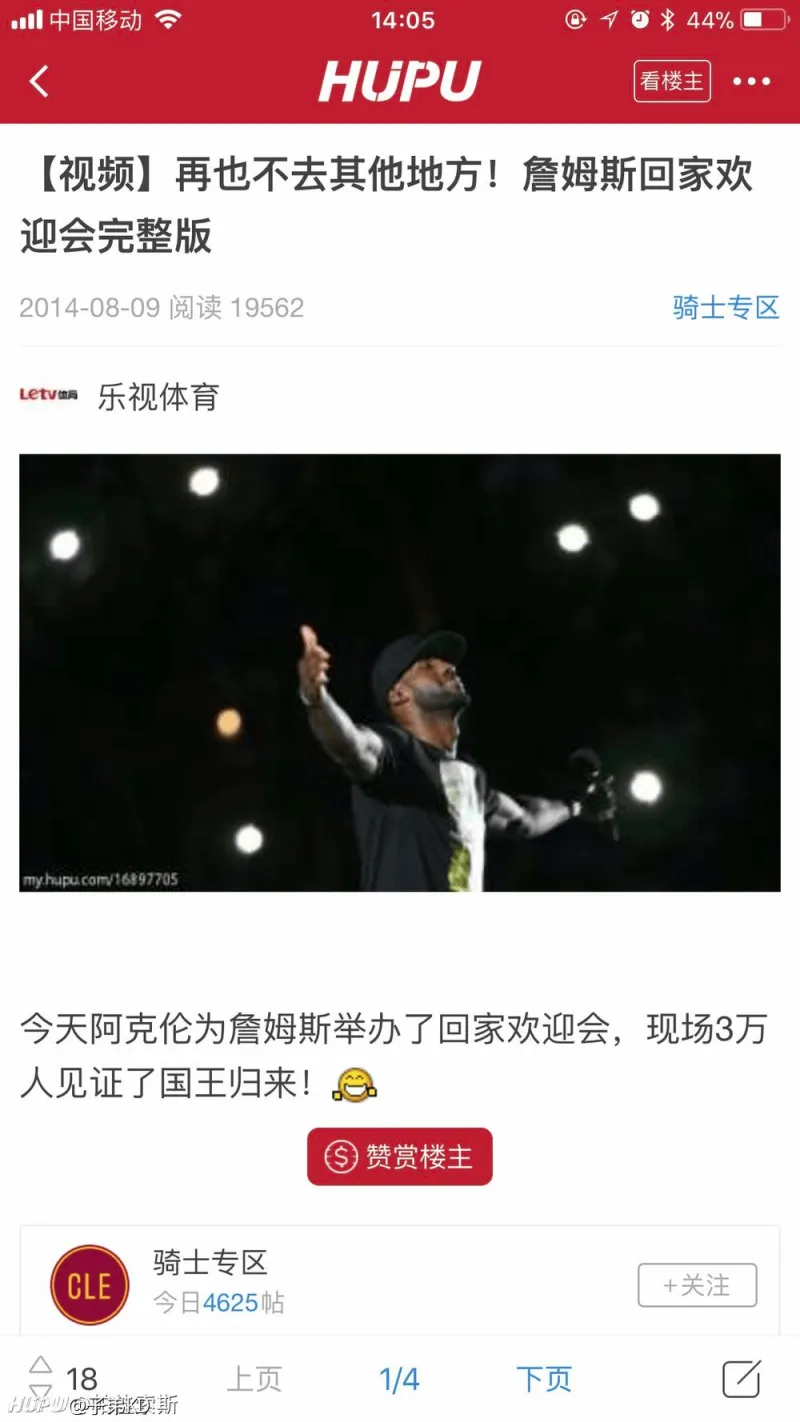Open the three-dot overflow menu
The width and height of the screenshot is (800, 1422).
coord(751,82)
